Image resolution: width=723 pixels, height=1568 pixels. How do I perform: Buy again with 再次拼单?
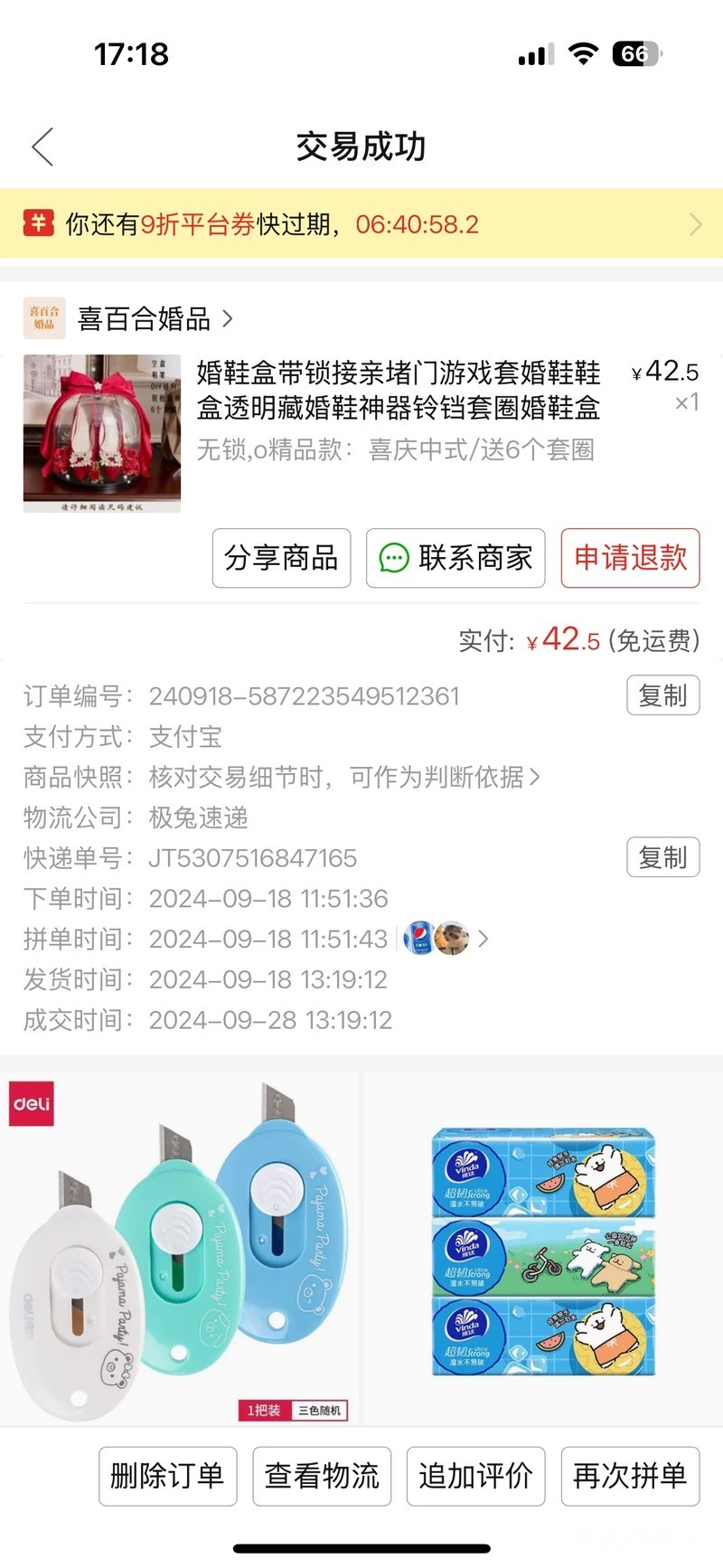(x=630, y=1476)
